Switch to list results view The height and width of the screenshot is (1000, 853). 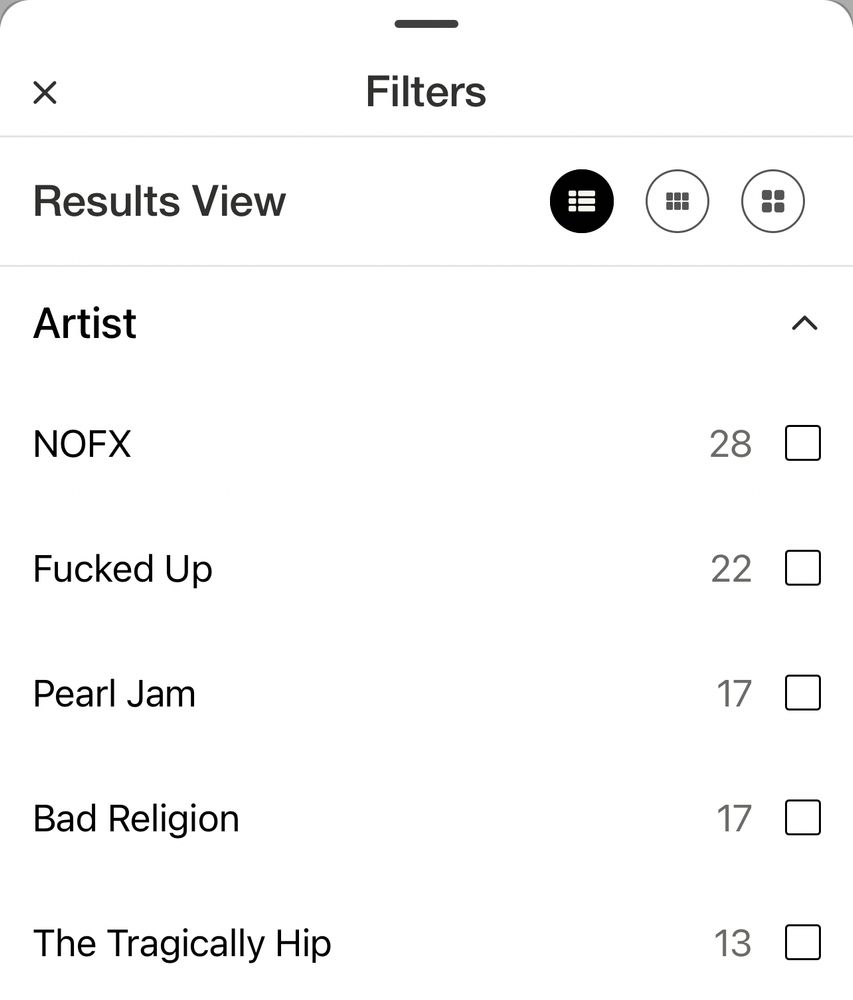coord(581,201)
